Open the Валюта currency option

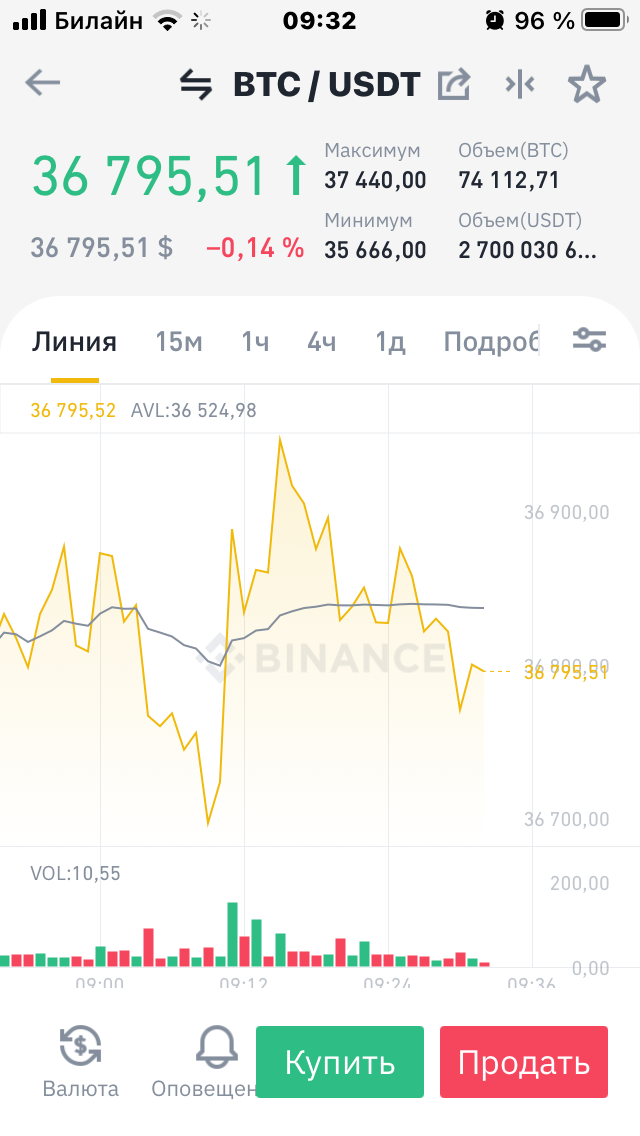click(x=80, y=1062)
